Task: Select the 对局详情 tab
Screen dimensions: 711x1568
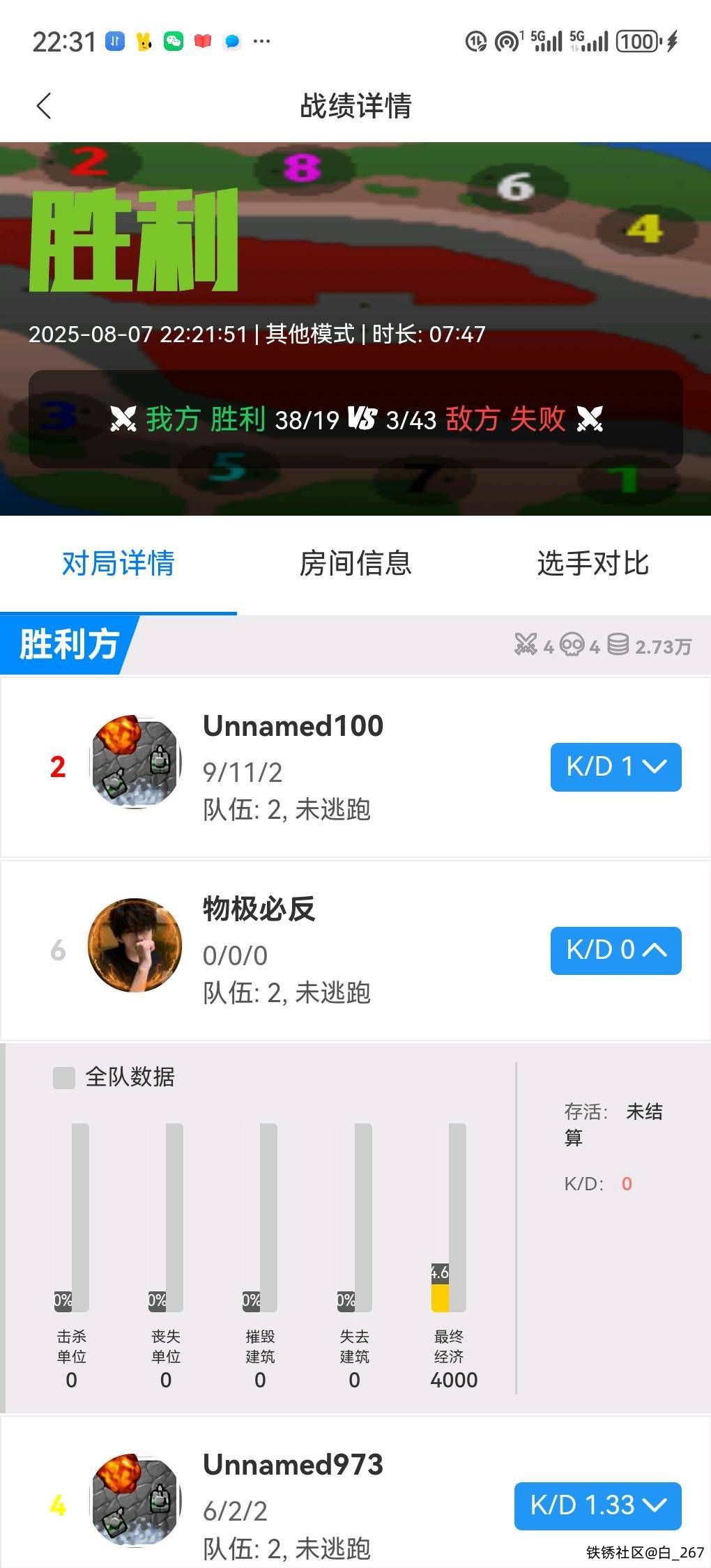Action: pos(118,563)
